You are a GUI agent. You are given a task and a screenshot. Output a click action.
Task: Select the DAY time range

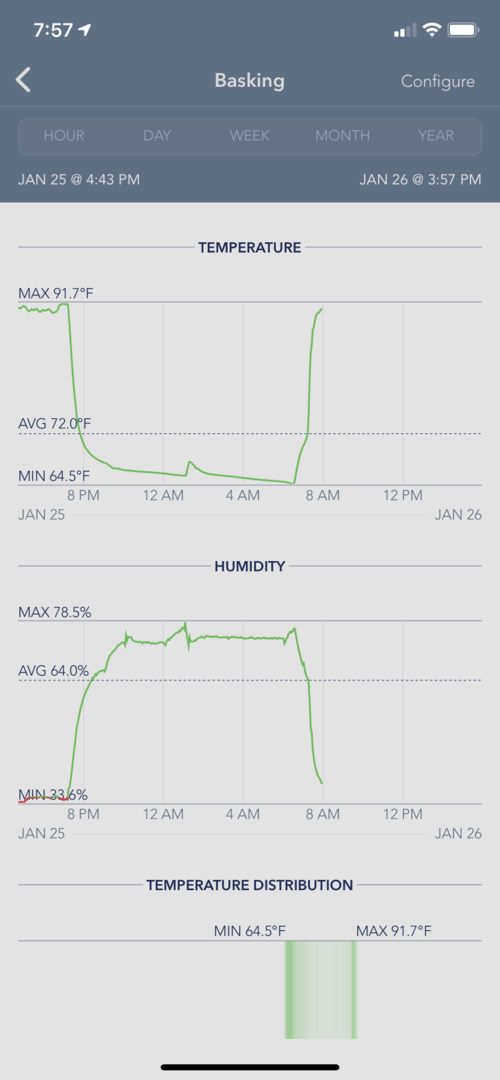point(157,136)
